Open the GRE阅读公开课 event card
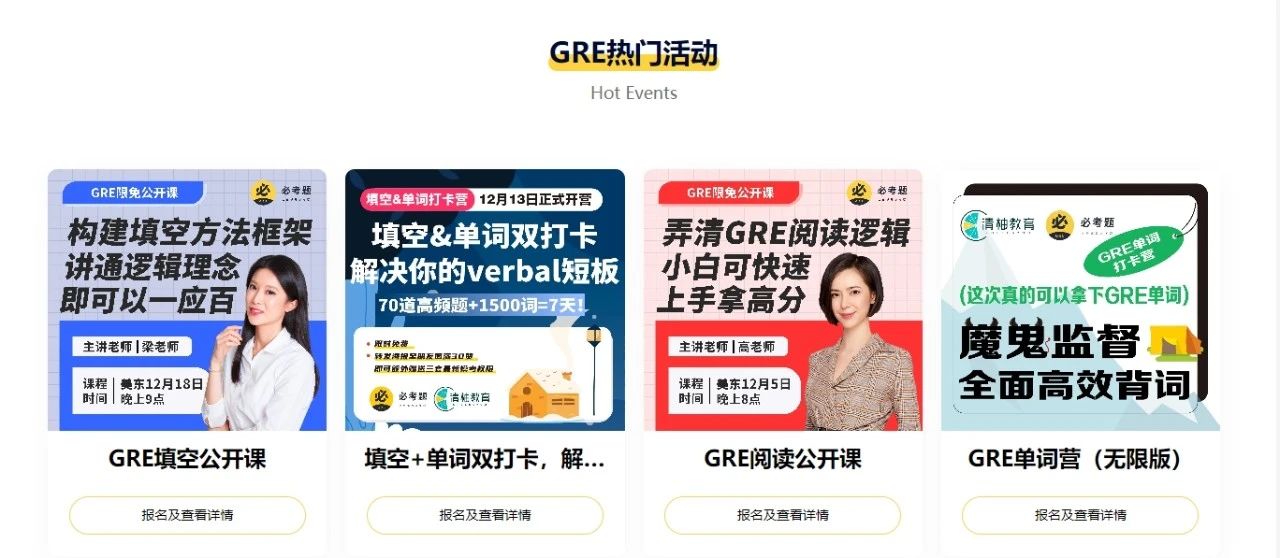Image resolution: width=1280 pixels, height=558 pixels. point(783,300)
